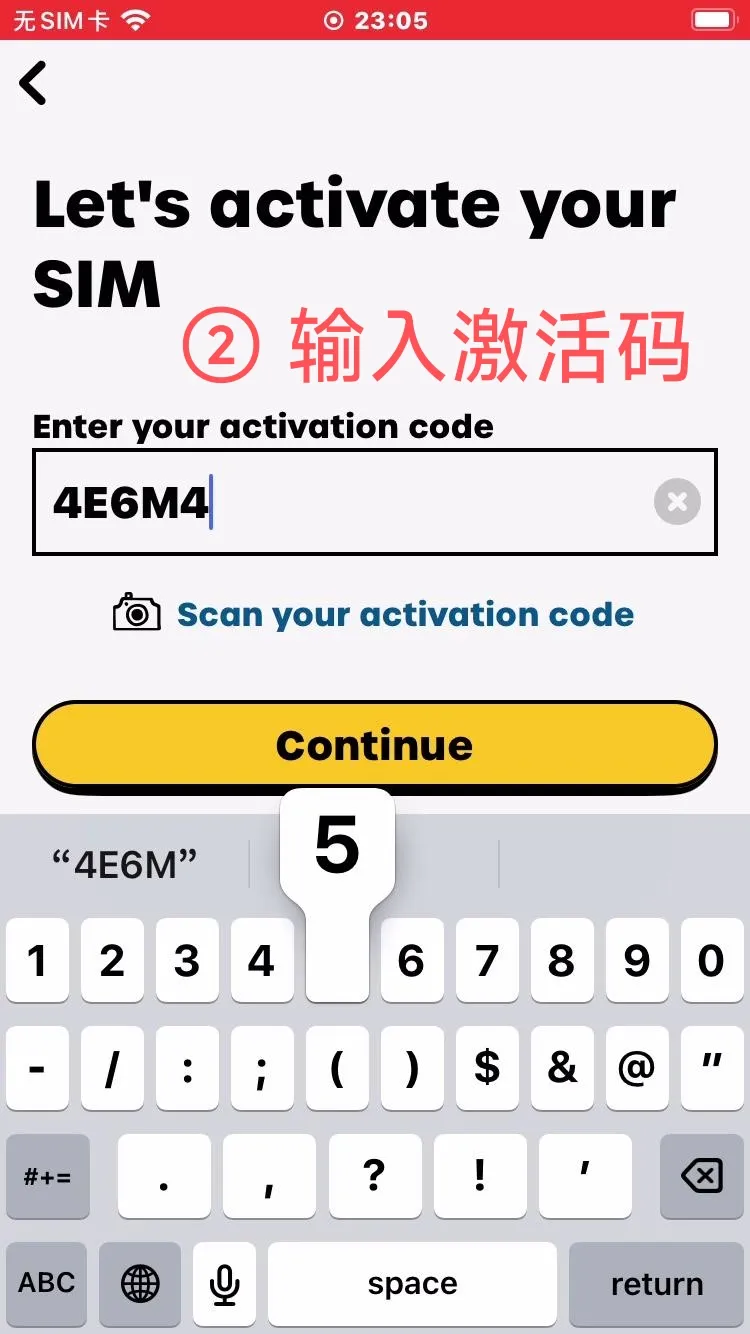Tap the Continue button
The height and width of the screenshot is (1334, 750).
375,744
